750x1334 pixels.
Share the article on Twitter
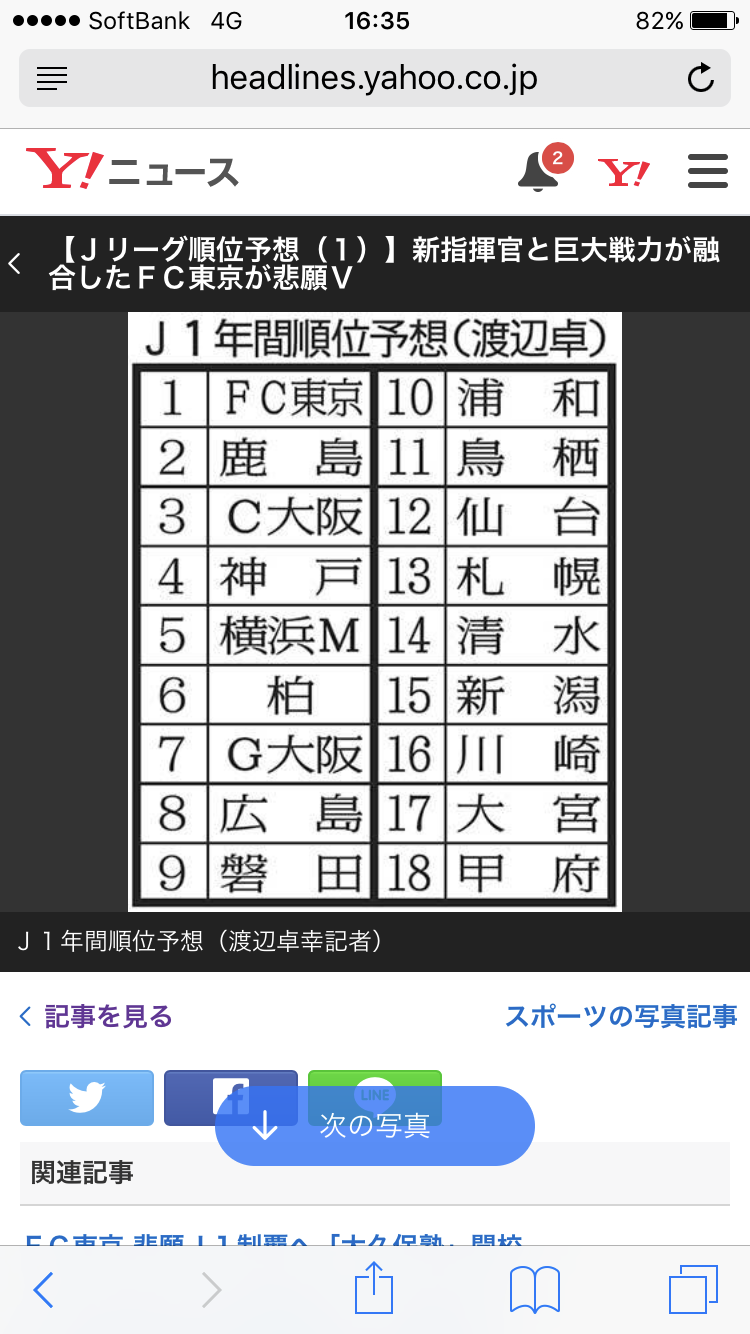87,1097
